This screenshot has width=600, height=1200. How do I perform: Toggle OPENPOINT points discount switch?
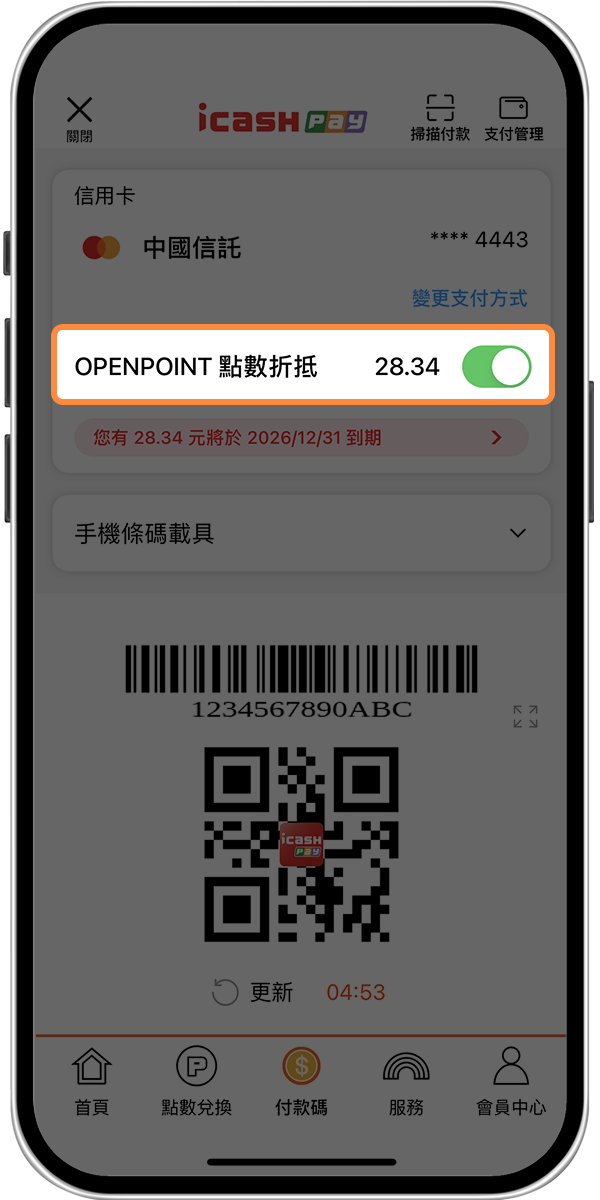tap(496, 367)
